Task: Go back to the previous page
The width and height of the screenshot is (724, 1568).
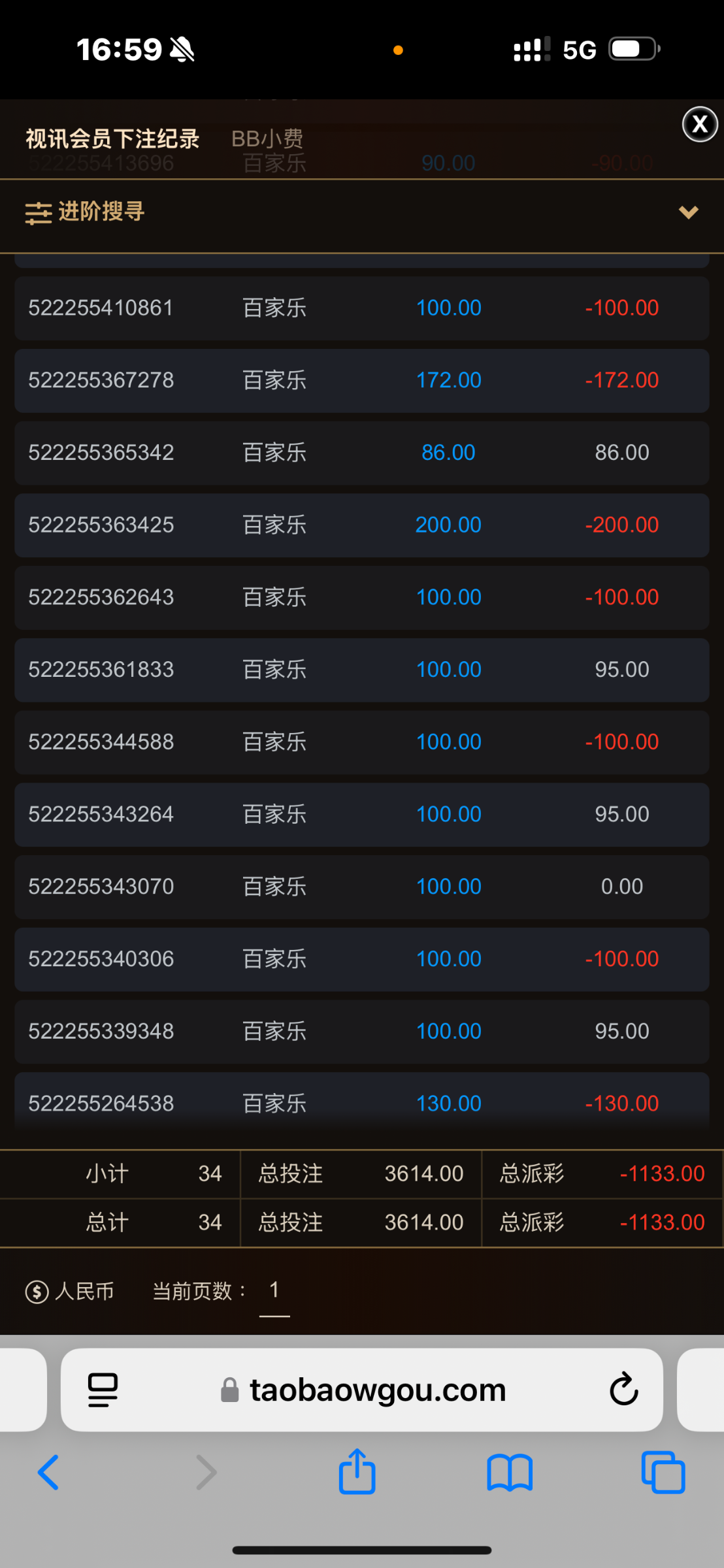Action: 48,1473
